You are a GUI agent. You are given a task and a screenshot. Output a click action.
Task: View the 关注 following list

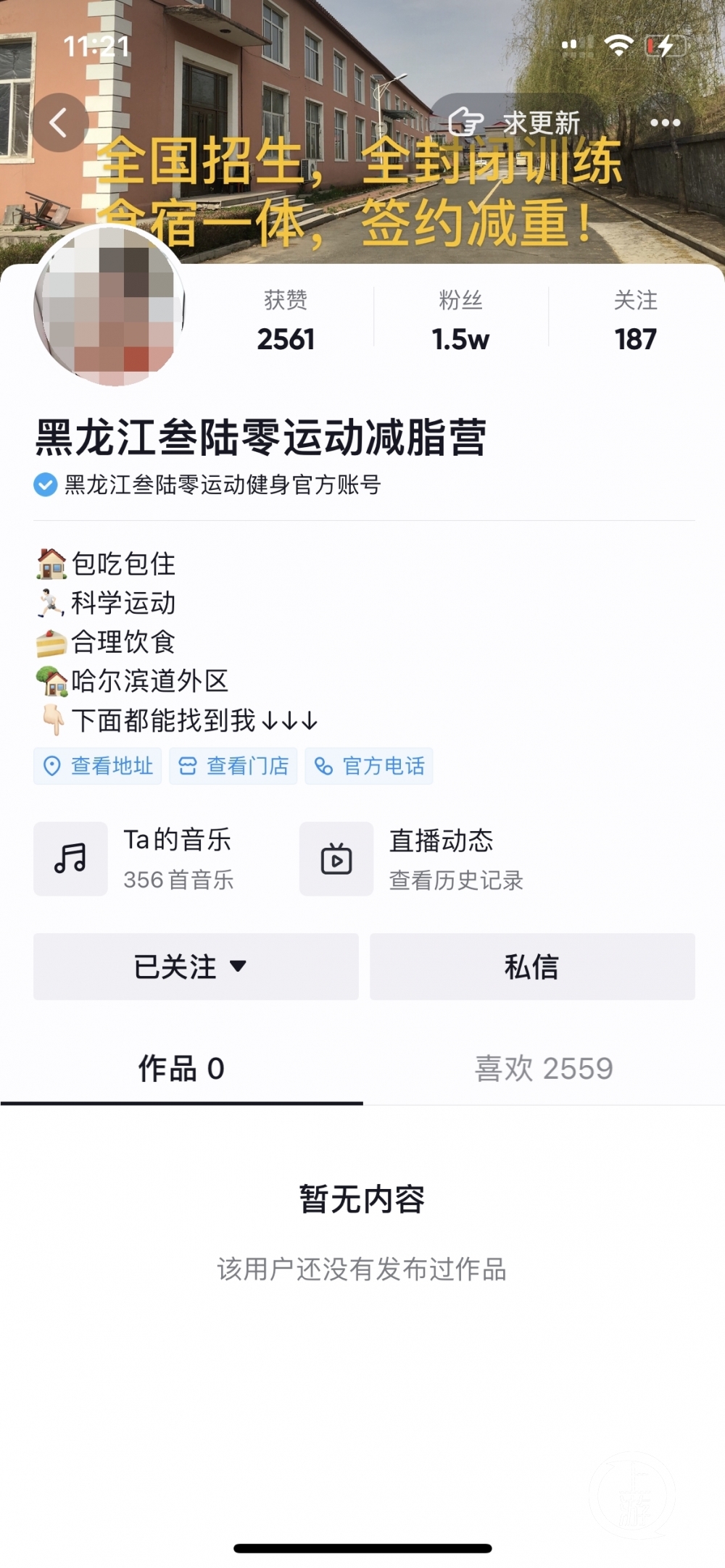click(635, 320)
